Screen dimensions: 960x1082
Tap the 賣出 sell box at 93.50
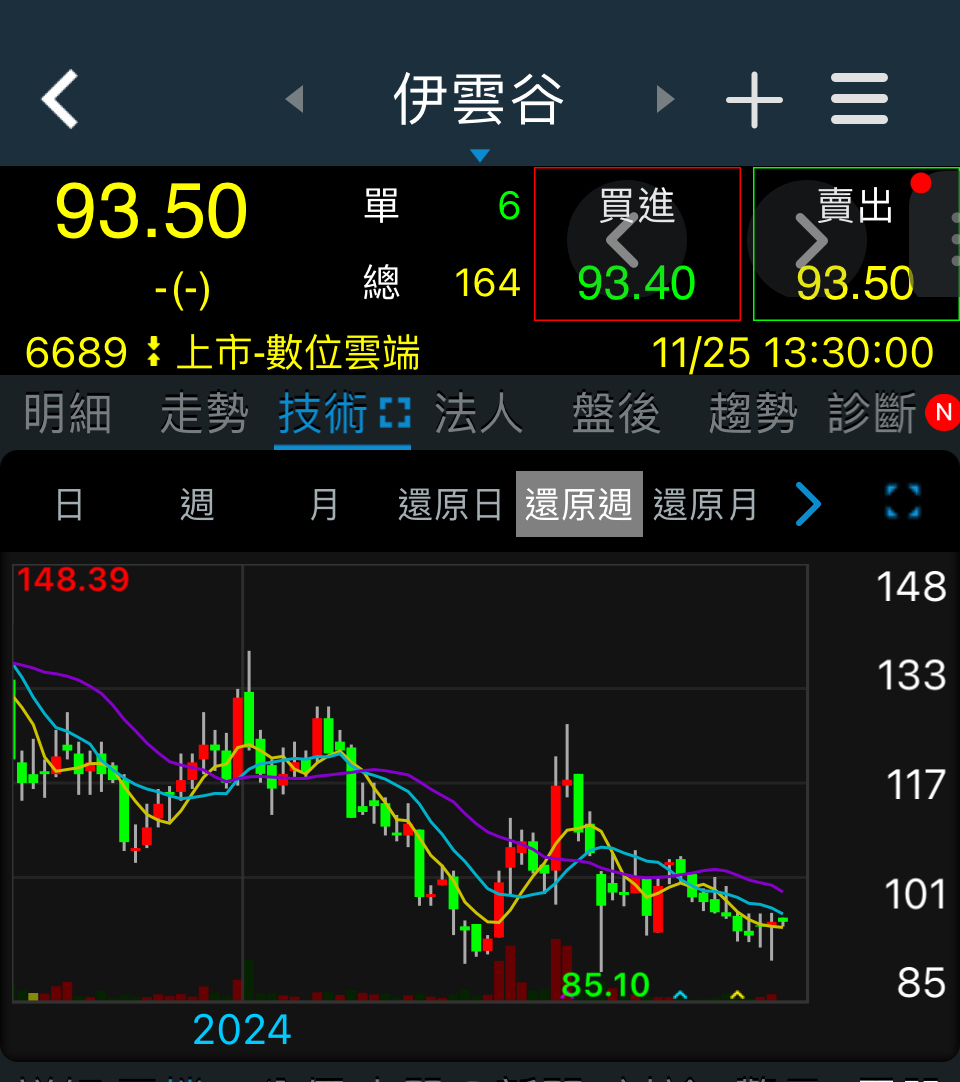pos(855,245)
